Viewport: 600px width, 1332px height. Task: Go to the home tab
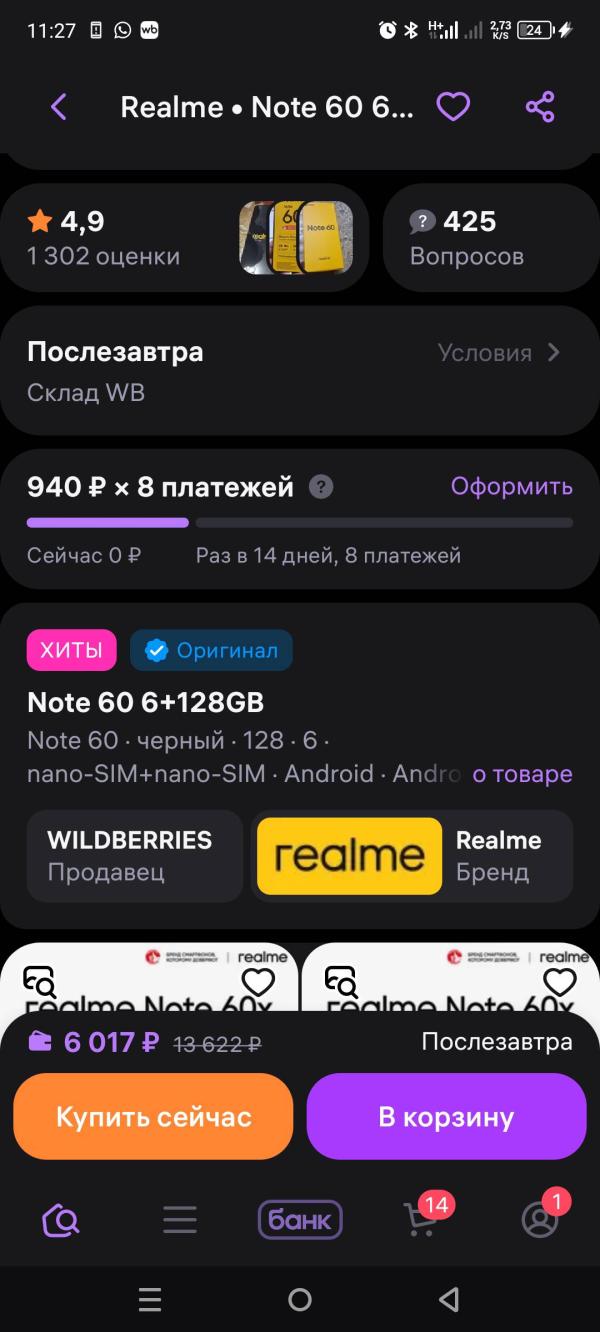(60, 1220)
